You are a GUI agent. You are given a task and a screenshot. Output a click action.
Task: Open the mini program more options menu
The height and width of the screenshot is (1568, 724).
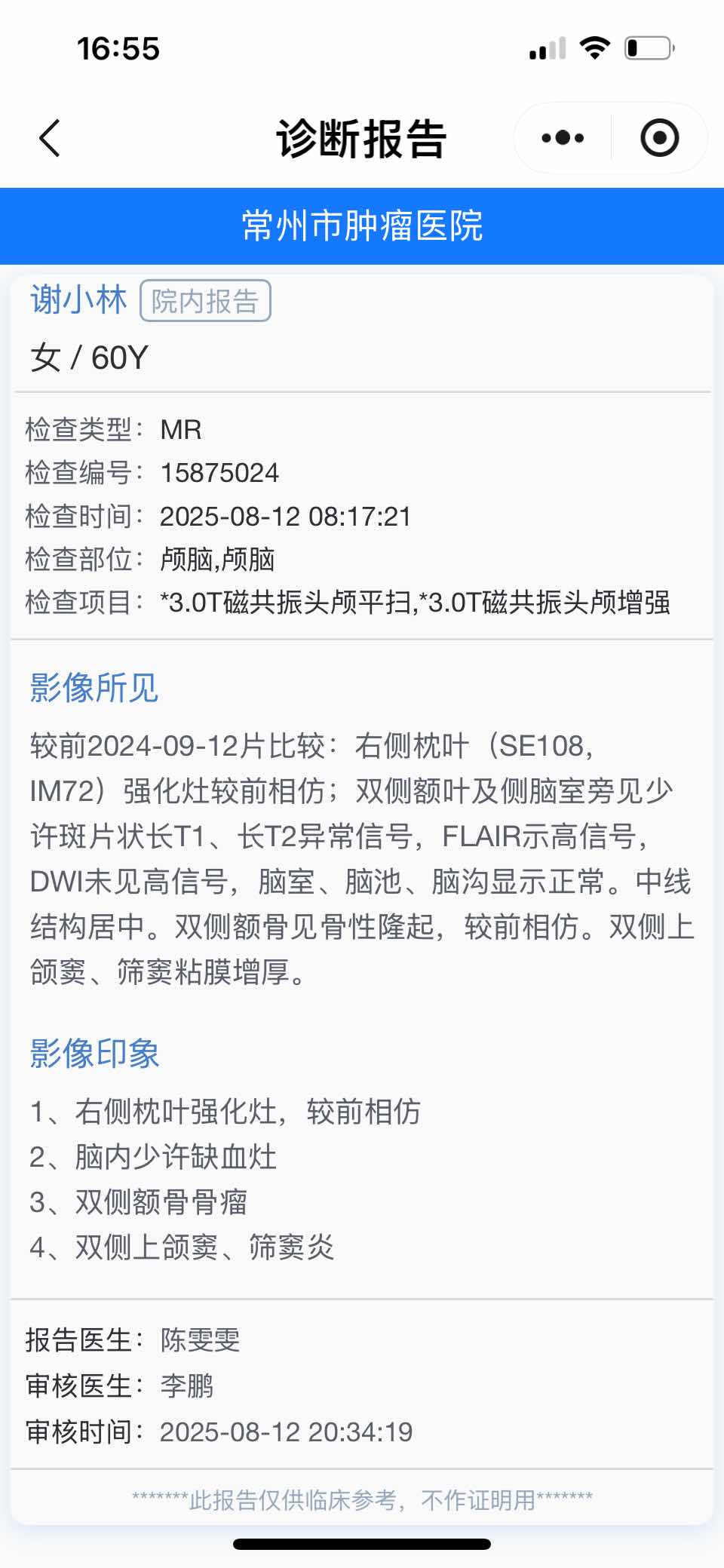(x=563, y=139)
